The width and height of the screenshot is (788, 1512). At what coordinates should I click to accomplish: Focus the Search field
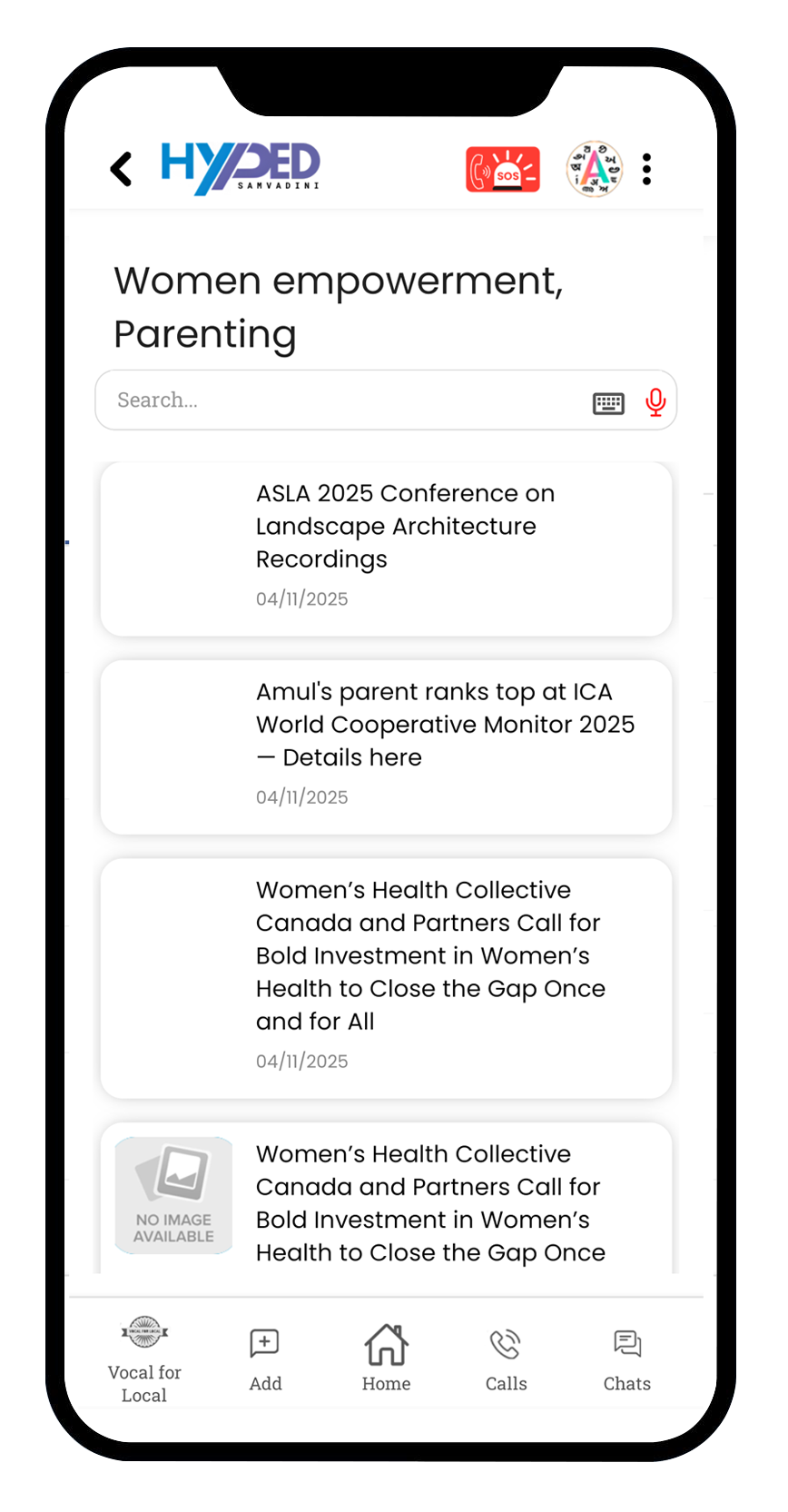(x=345, y=400)
